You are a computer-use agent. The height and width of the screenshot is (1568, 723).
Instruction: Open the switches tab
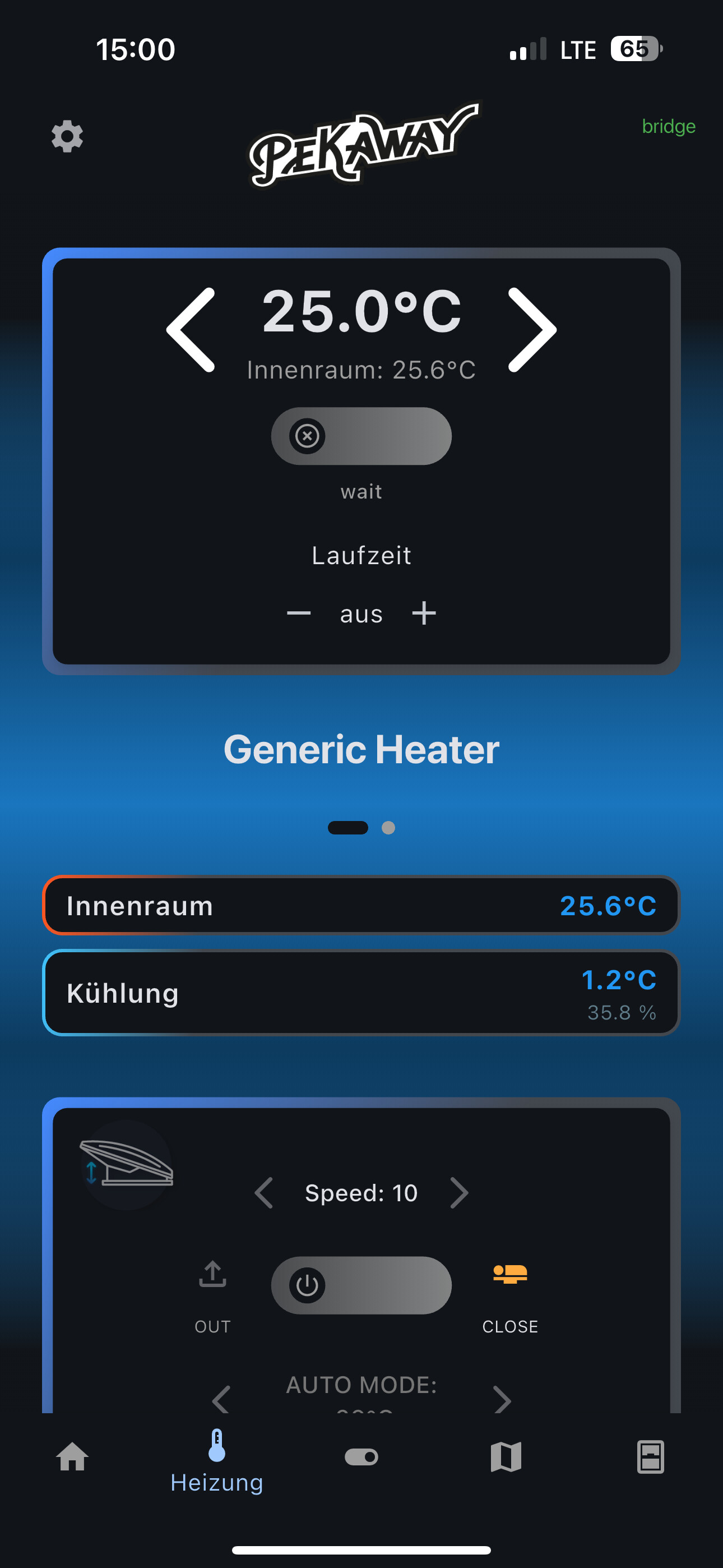pyautogui.click(x=361, y=1457)
